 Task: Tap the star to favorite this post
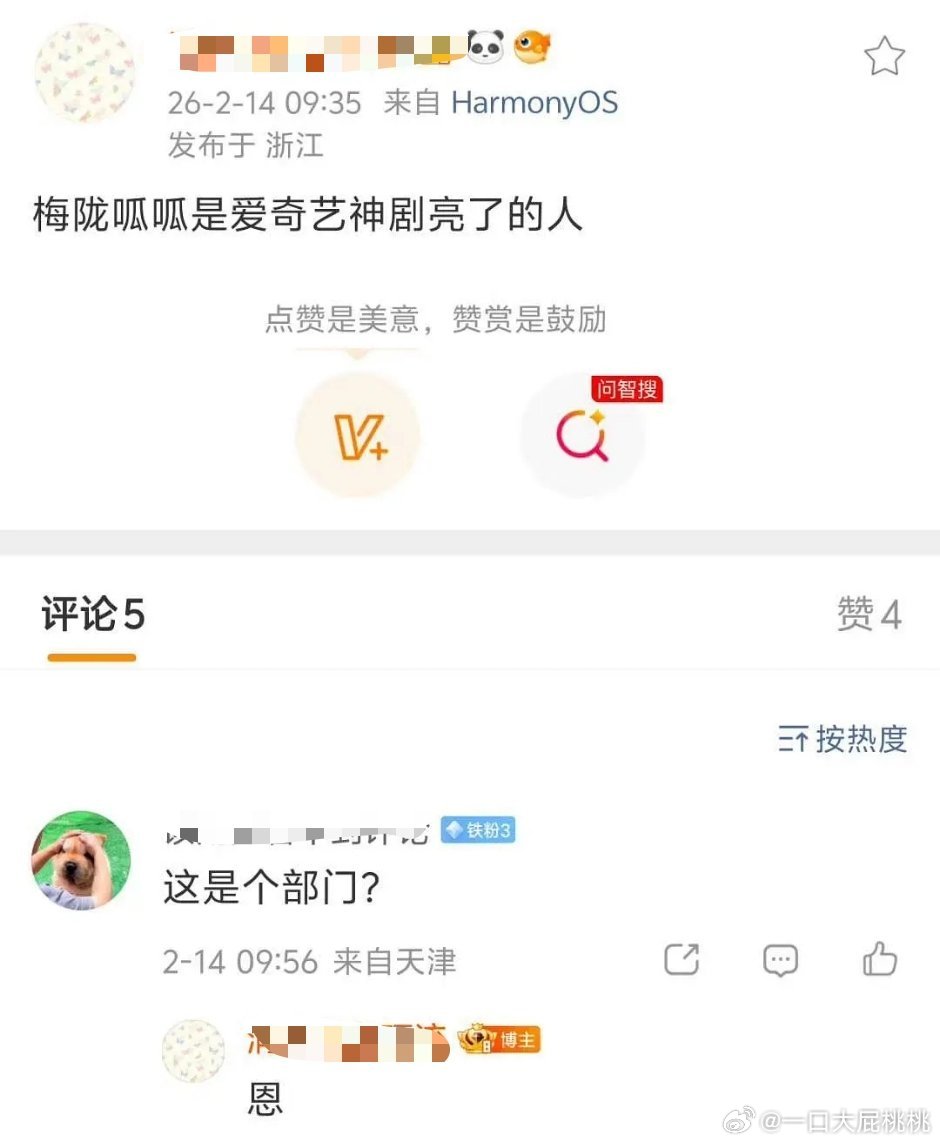pyautogui.click(x=884, y=57)
